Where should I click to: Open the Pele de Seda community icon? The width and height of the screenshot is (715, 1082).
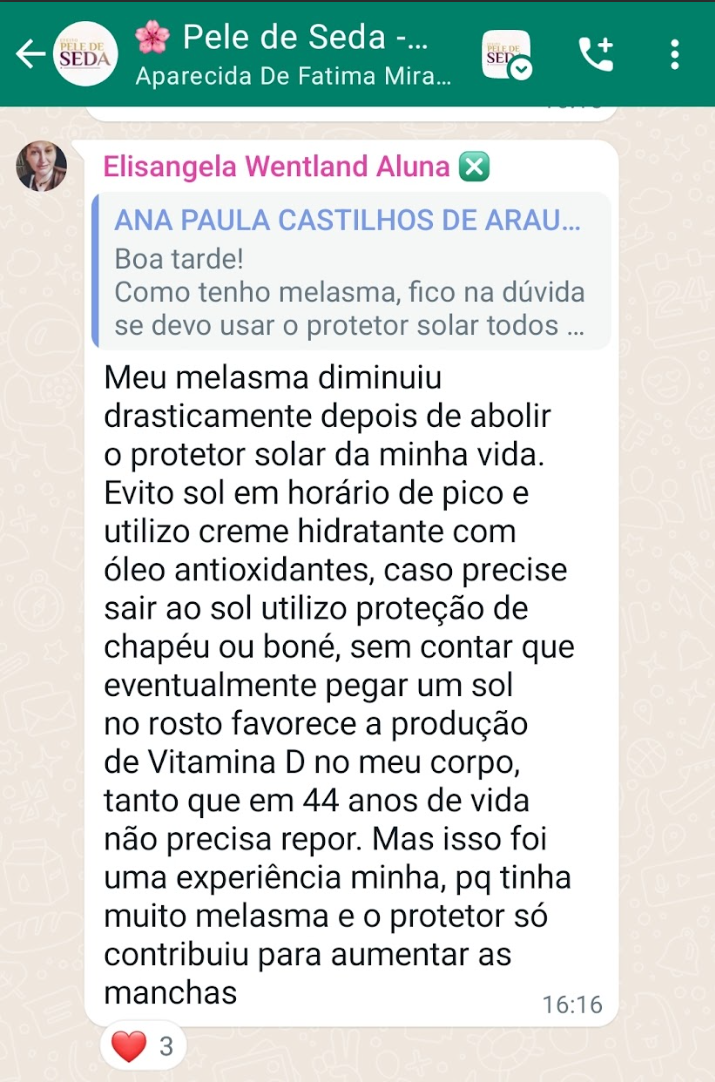(506, 55)
